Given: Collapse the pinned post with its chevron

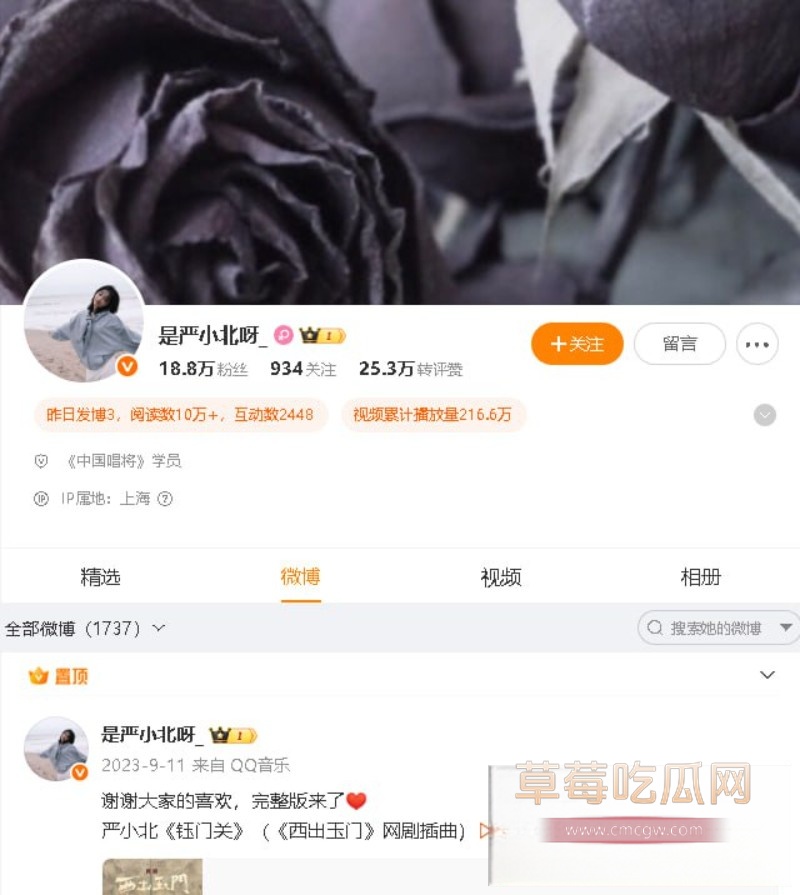Looking at the screenshot, I should [x=765, y=675].
